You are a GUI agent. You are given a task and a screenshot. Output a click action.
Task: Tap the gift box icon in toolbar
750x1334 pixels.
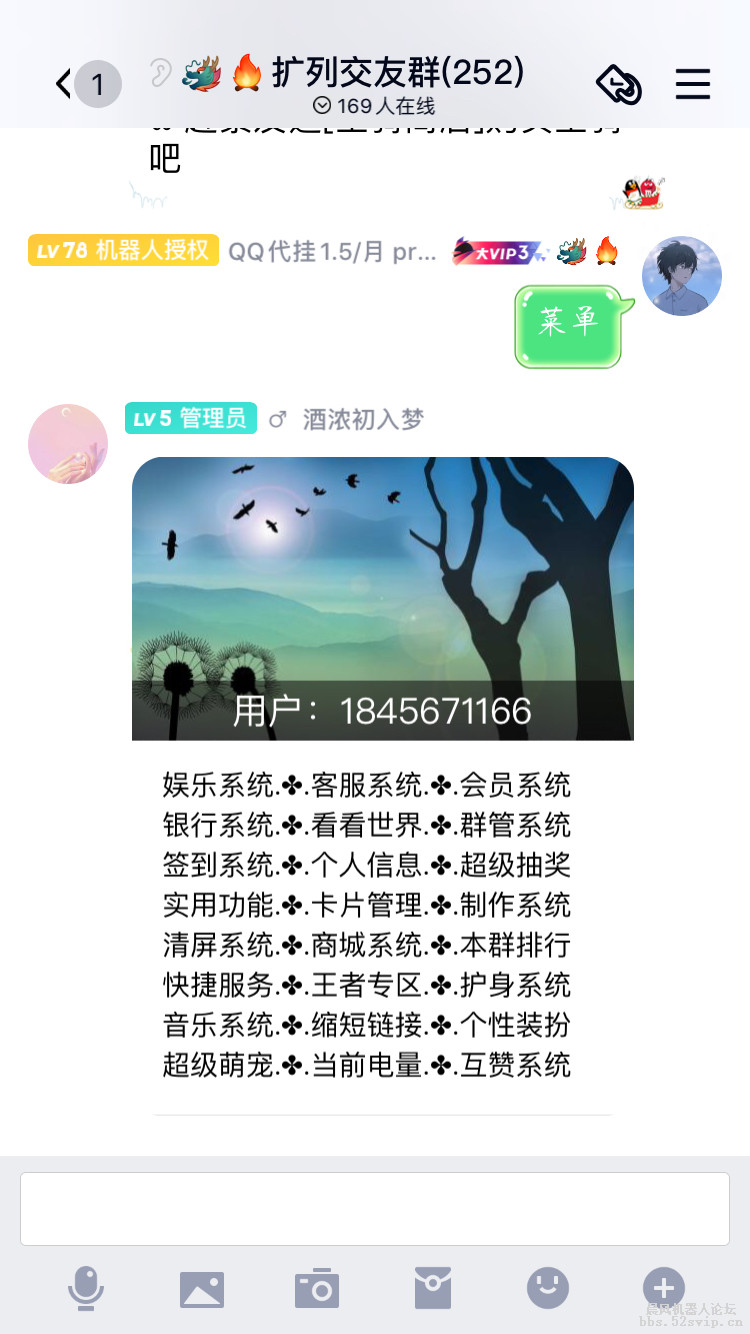tap(432, 1289)
